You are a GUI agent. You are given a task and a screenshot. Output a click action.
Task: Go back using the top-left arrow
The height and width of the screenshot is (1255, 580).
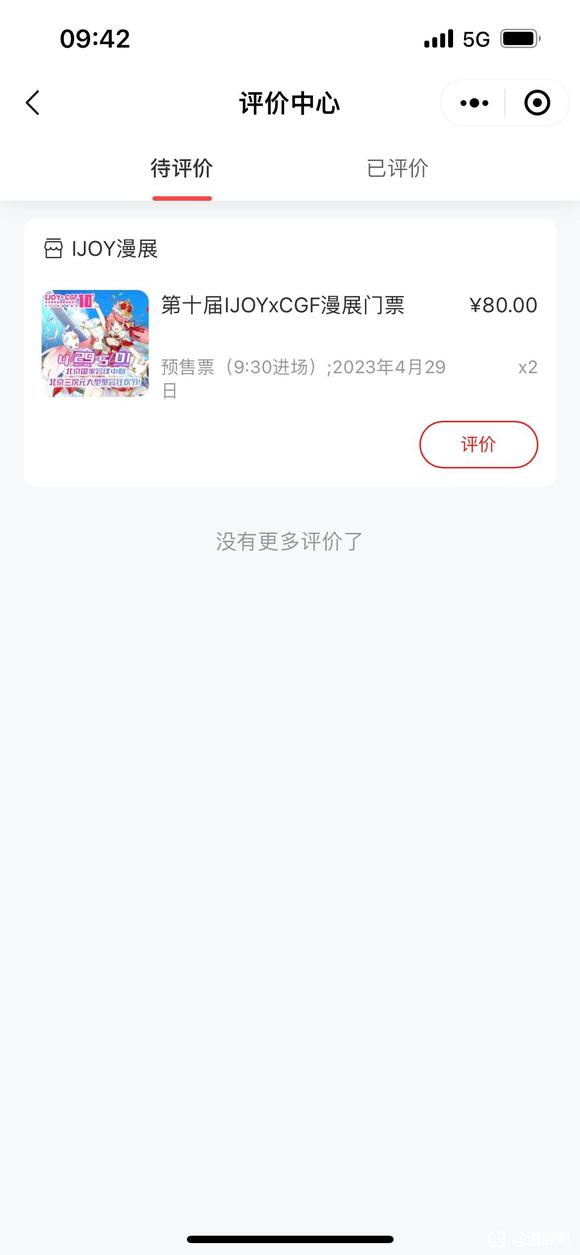coord(33,103)
